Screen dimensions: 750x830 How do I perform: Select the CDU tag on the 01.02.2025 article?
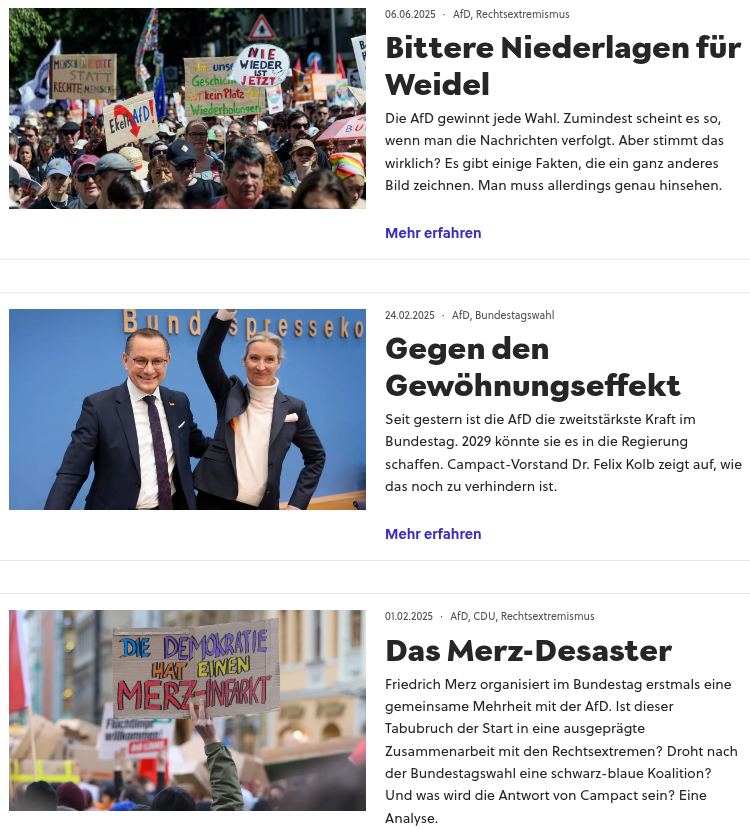pyautogui.click(x=484, y=616)
